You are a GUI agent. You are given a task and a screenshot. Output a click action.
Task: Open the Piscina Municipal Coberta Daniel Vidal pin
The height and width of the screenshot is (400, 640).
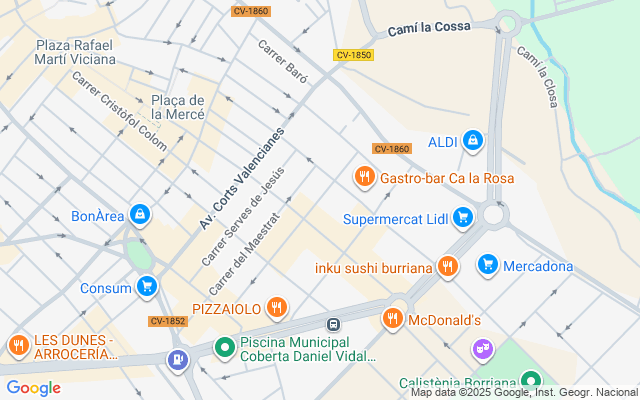225,347
